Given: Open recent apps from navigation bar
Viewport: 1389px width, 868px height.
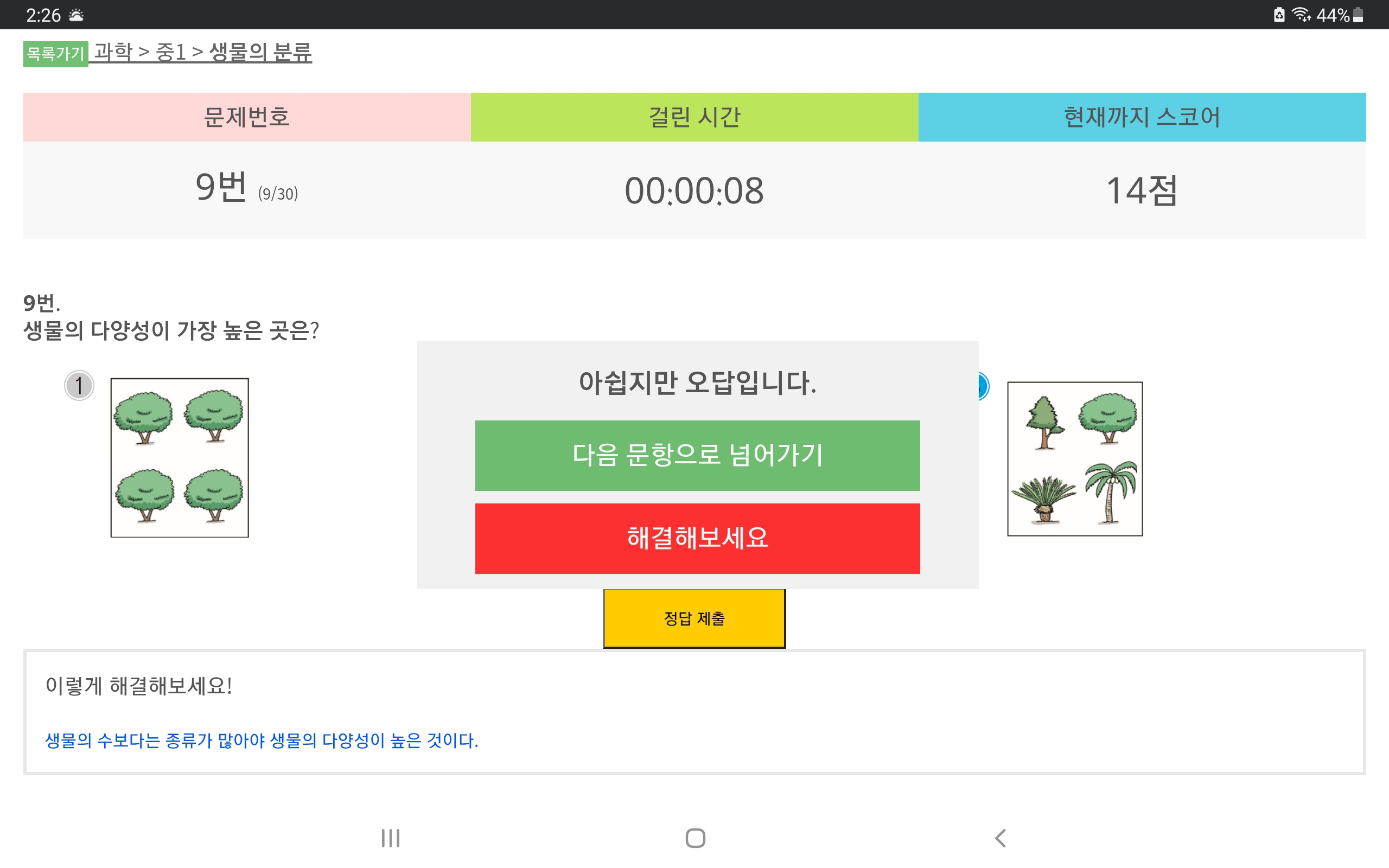Looking at the screenshot, I should point(390,838).
